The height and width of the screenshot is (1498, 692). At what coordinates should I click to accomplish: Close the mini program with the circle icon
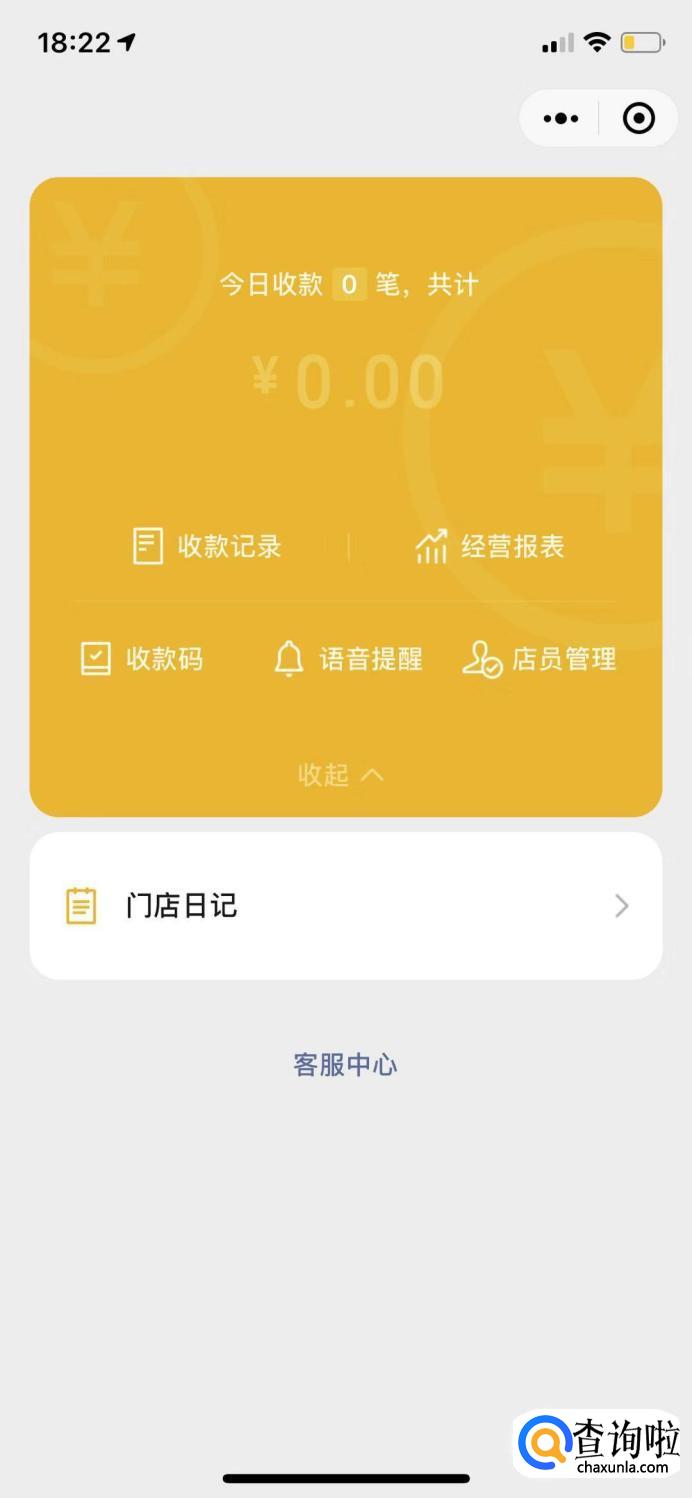(639, 119)
